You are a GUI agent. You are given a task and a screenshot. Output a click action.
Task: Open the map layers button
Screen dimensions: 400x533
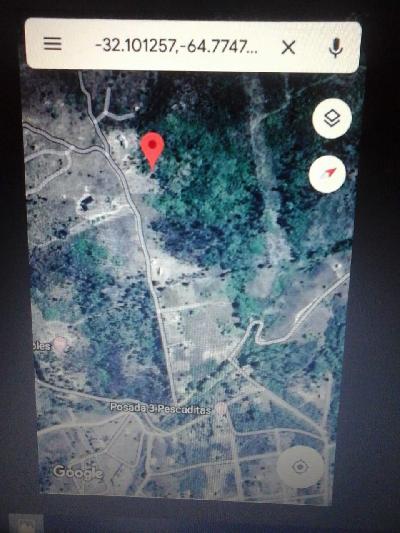pos(332,119)
